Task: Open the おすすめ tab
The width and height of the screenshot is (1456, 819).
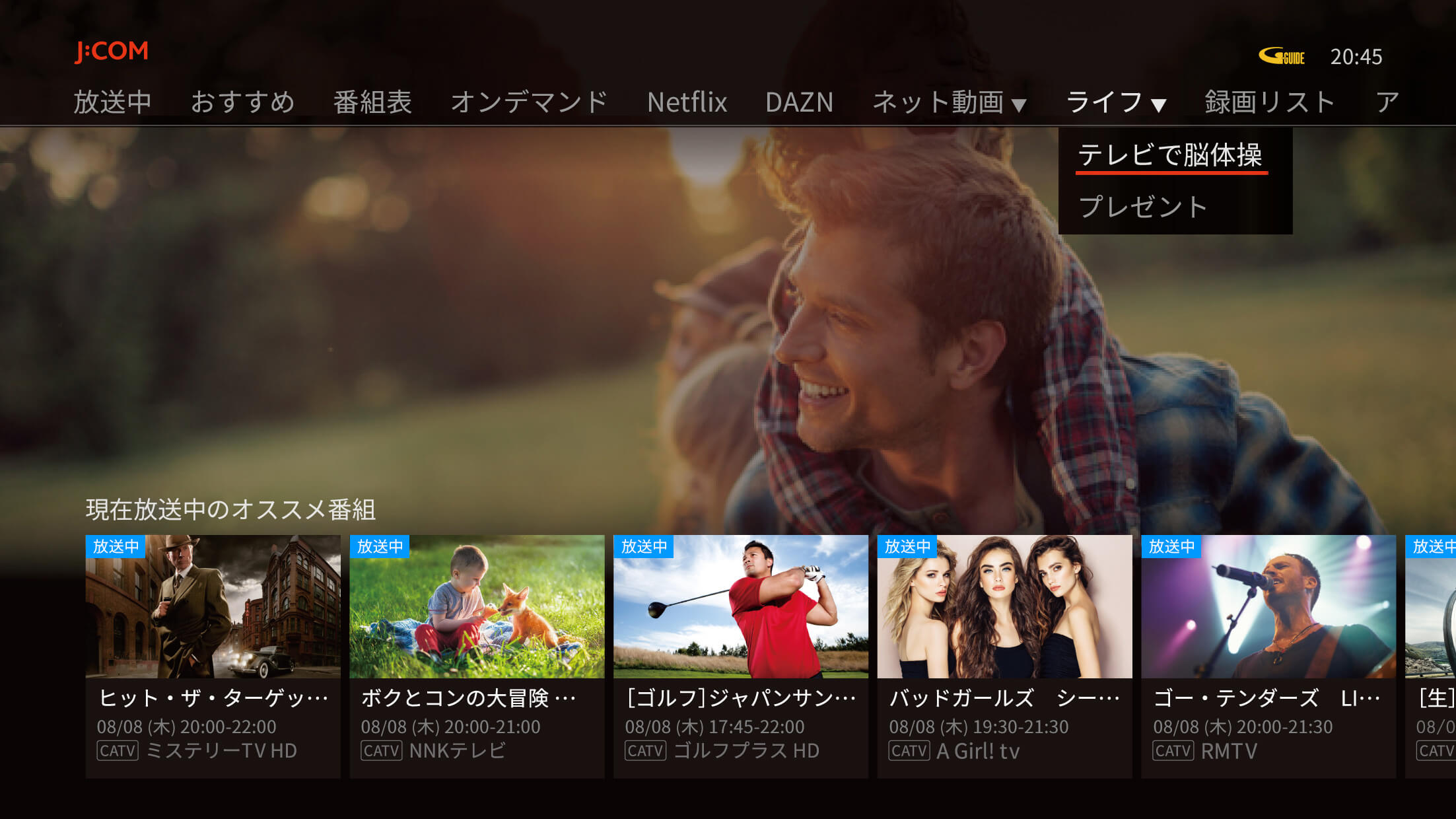Action: click(242, 102)
